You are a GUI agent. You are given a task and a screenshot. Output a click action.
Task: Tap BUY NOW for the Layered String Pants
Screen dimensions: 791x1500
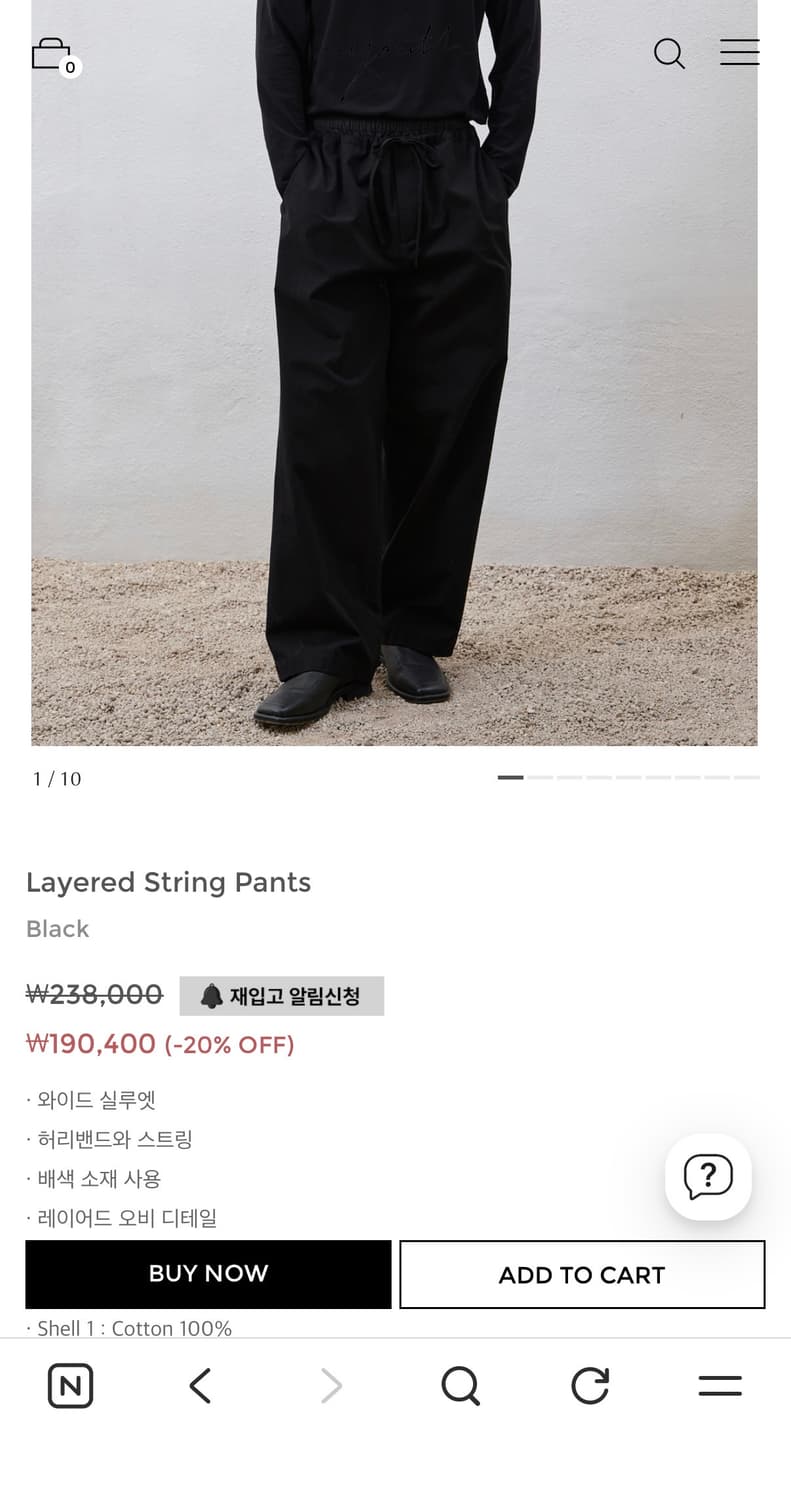tap(207, 1274)
